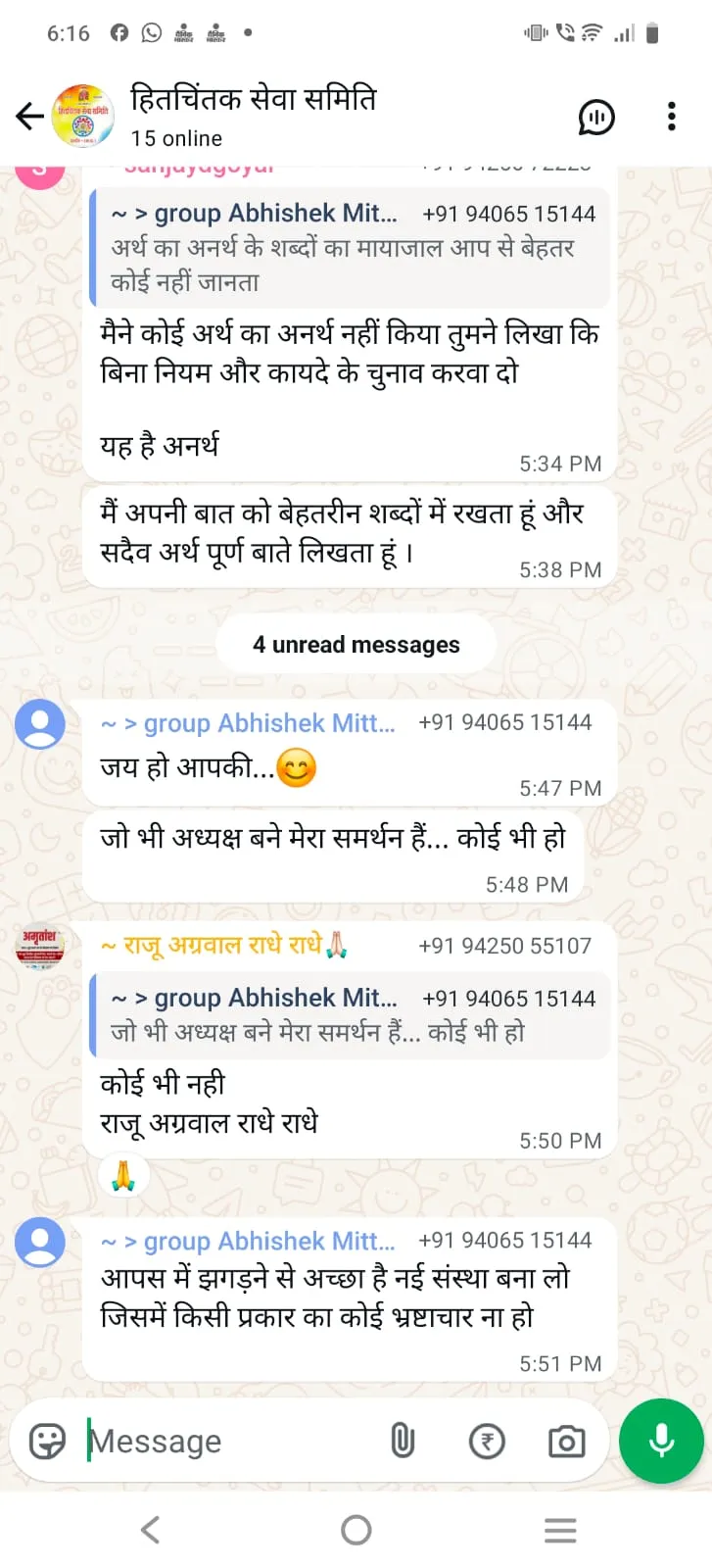Image resolution: width=712 pixels, height=1568 pixels.
Task: Open the recent apps view
Action: coord(559,1530)
